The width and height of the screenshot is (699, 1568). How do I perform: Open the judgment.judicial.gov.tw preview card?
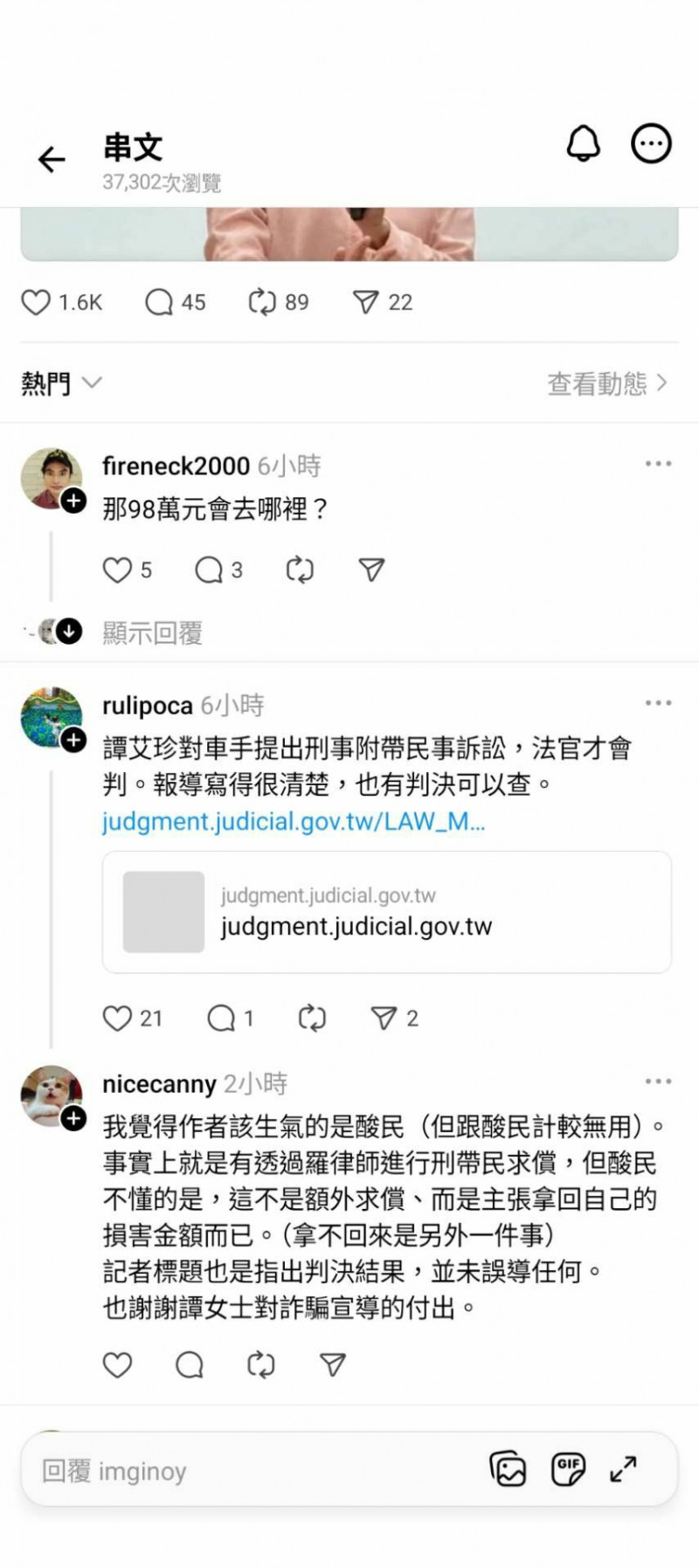pos(386,912)
